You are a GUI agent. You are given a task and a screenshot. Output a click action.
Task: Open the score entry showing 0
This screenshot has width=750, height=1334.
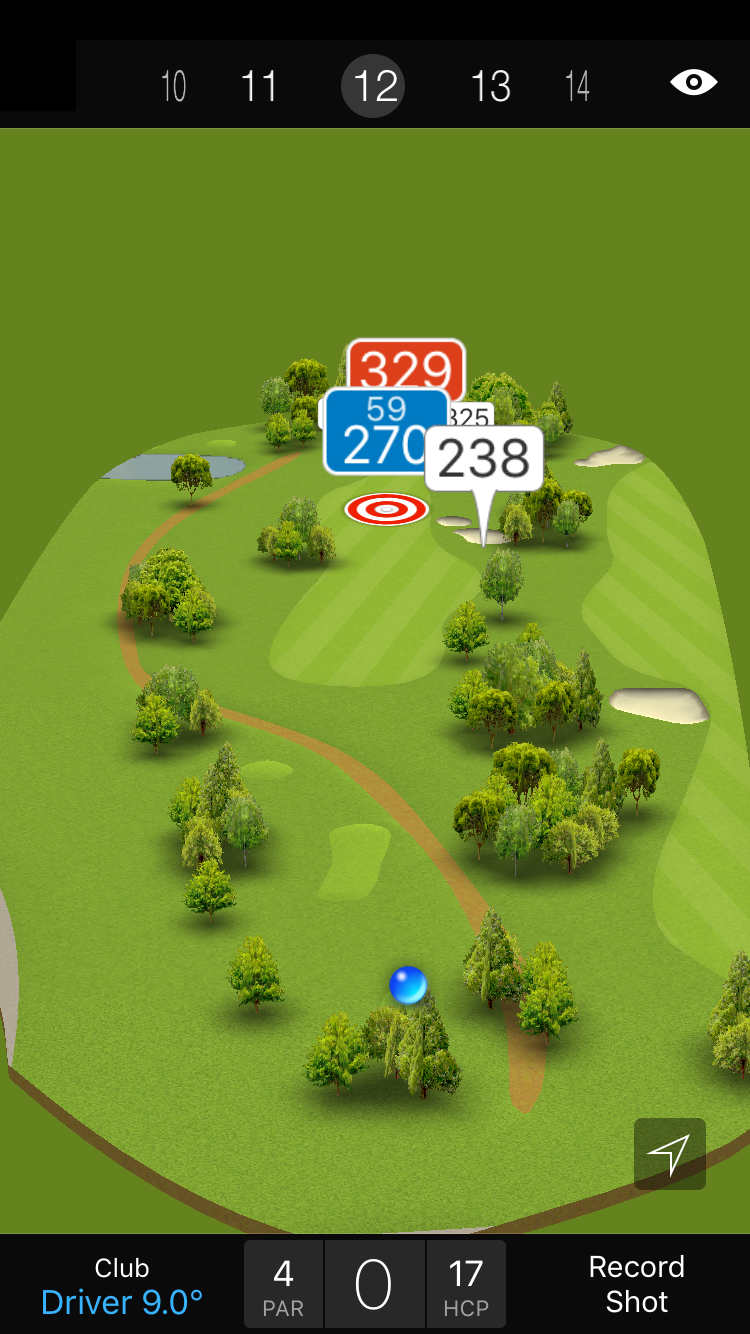point(374,1285)
